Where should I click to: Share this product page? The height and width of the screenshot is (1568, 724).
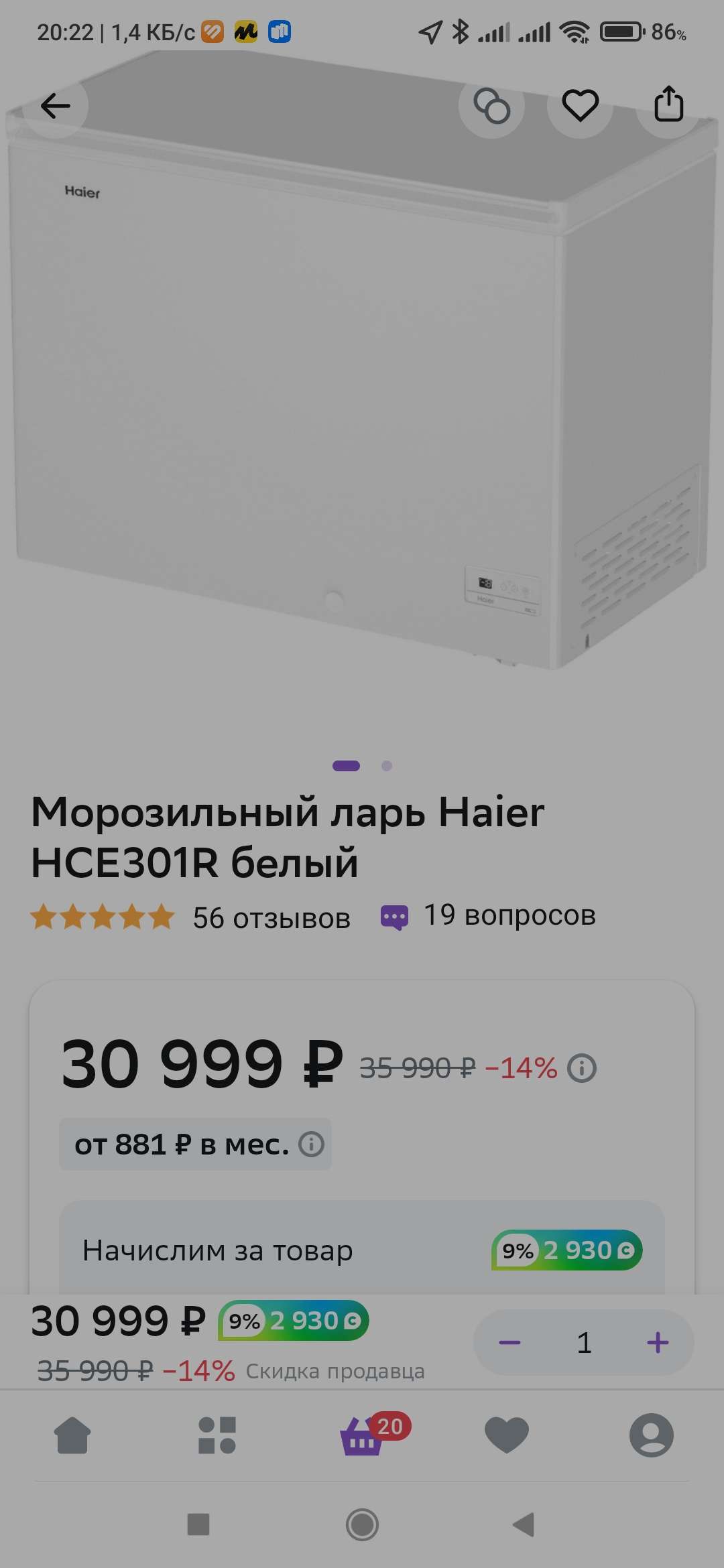coord(668,105)
